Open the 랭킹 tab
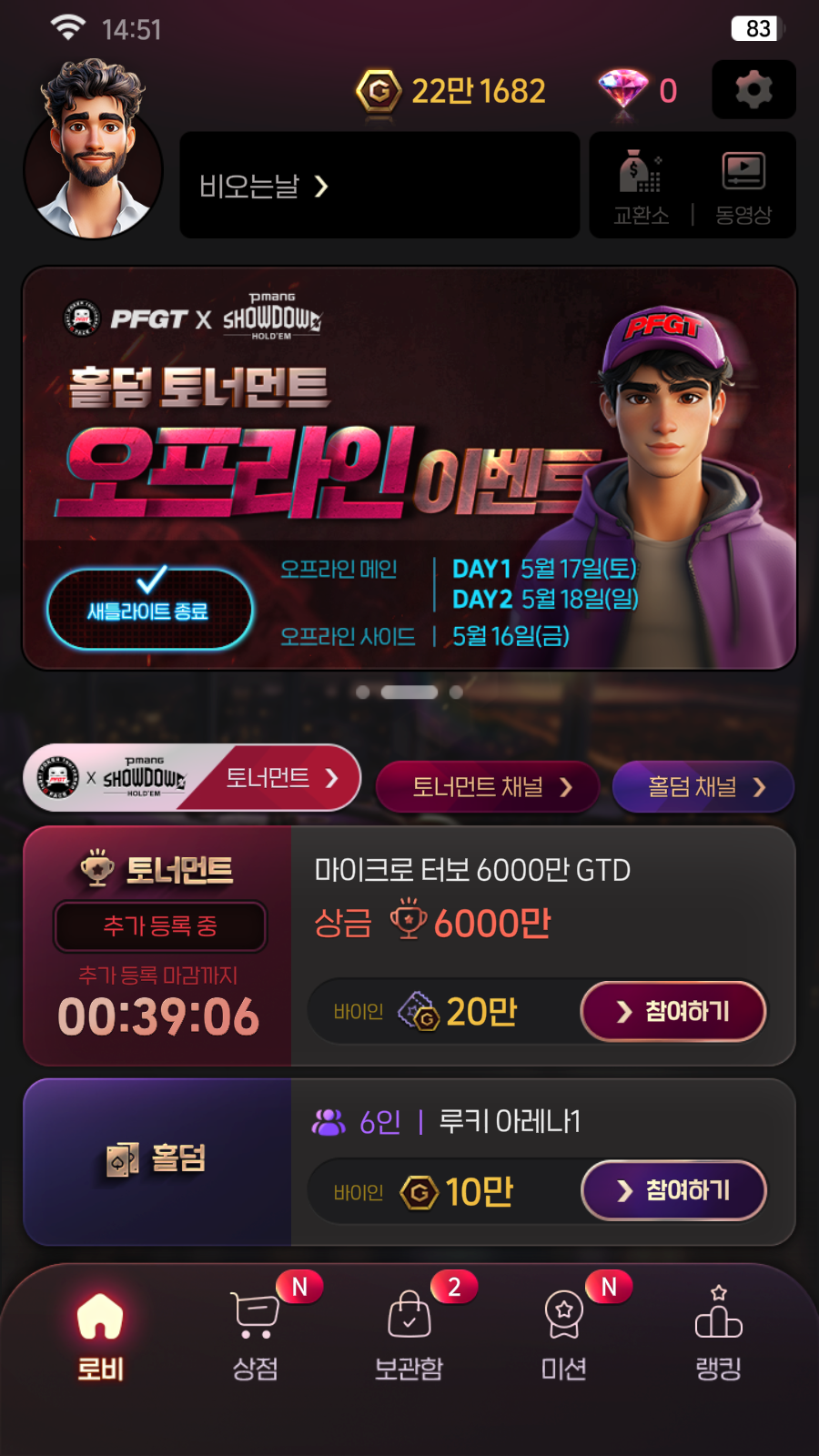This screenshot has width=819, height=1456. click(x=719, y=1335)
